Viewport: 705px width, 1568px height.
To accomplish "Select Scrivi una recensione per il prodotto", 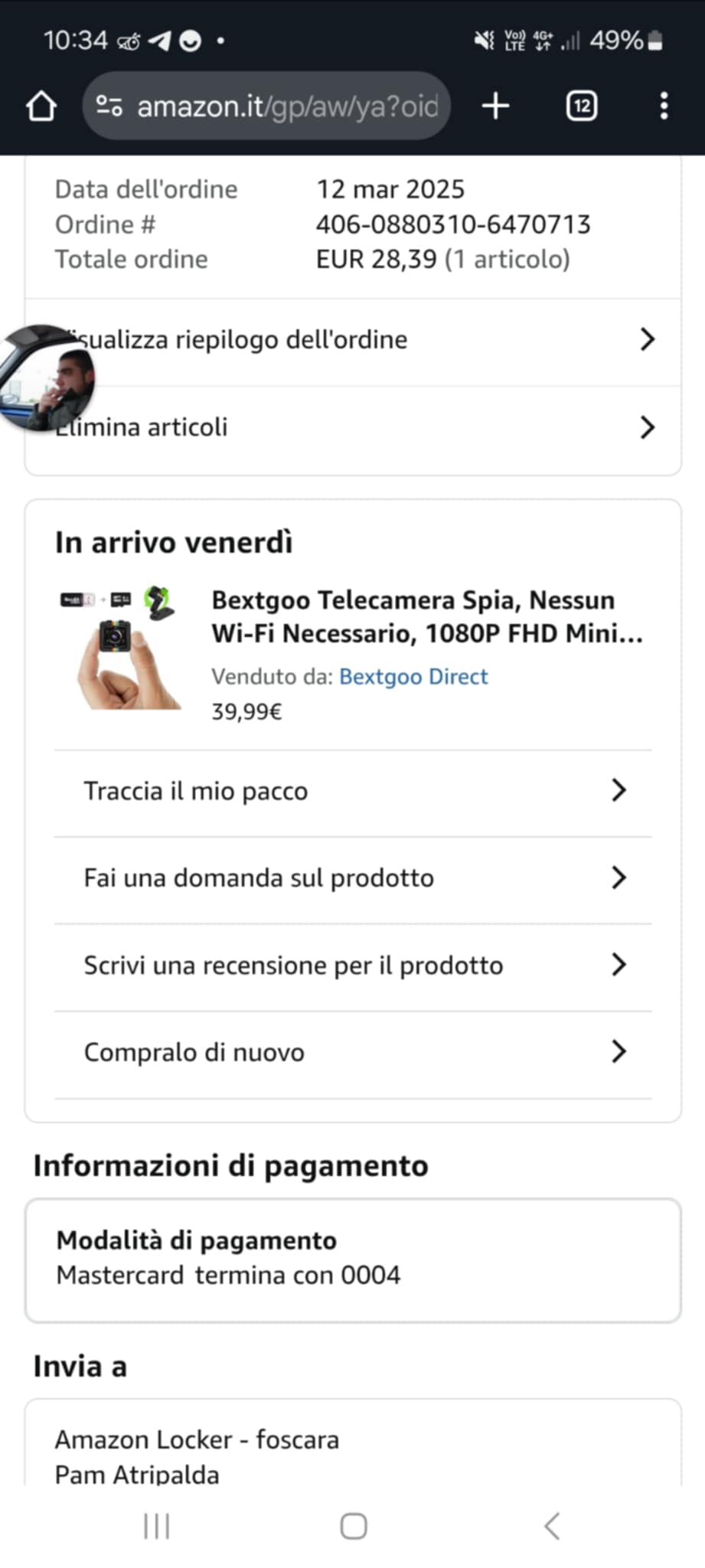I will coord(352,965).
